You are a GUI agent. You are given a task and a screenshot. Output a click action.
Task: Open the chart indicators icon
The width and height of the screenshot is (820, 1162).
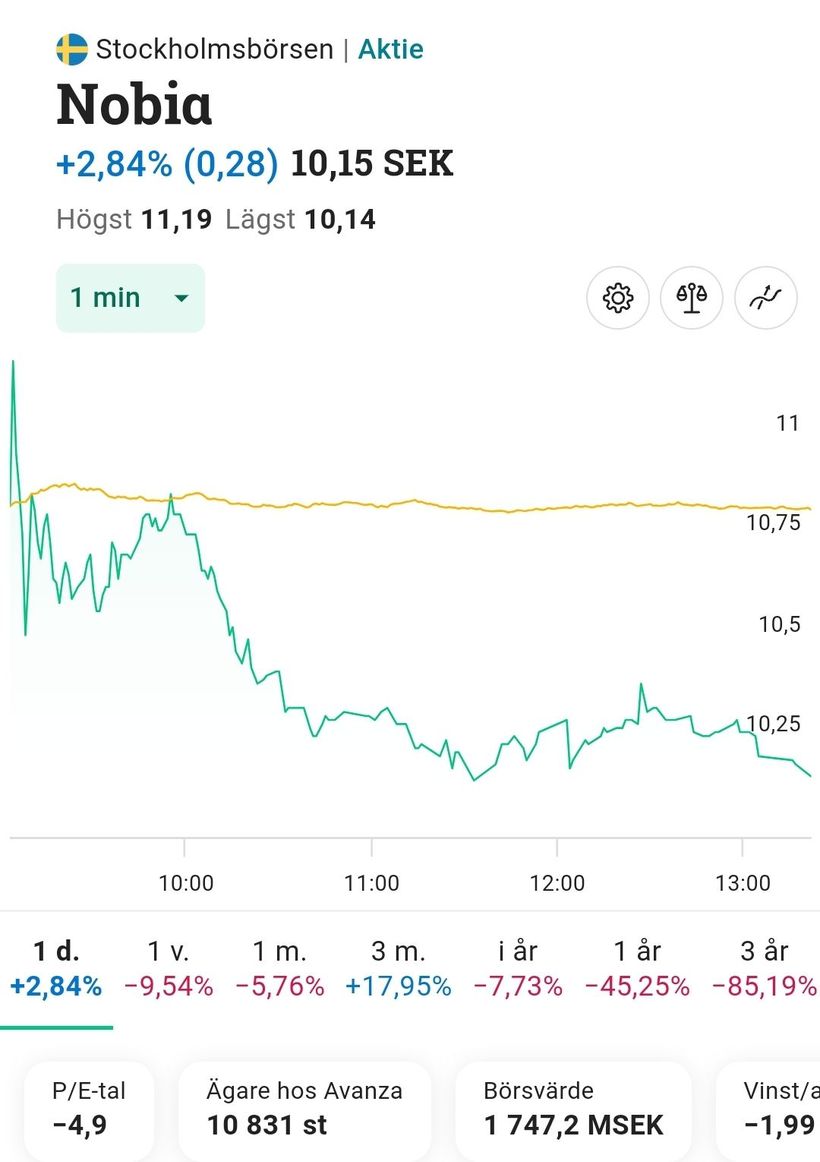coord(766,298)
